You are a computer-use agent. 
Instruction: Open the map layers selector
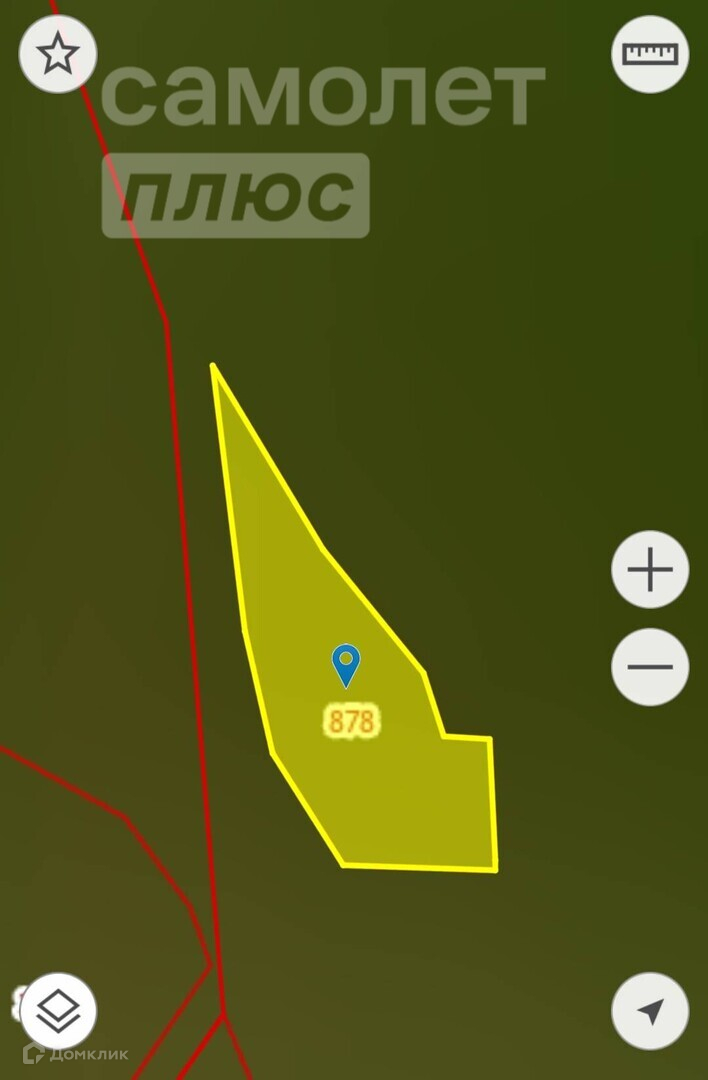(x=58, y=1011)
